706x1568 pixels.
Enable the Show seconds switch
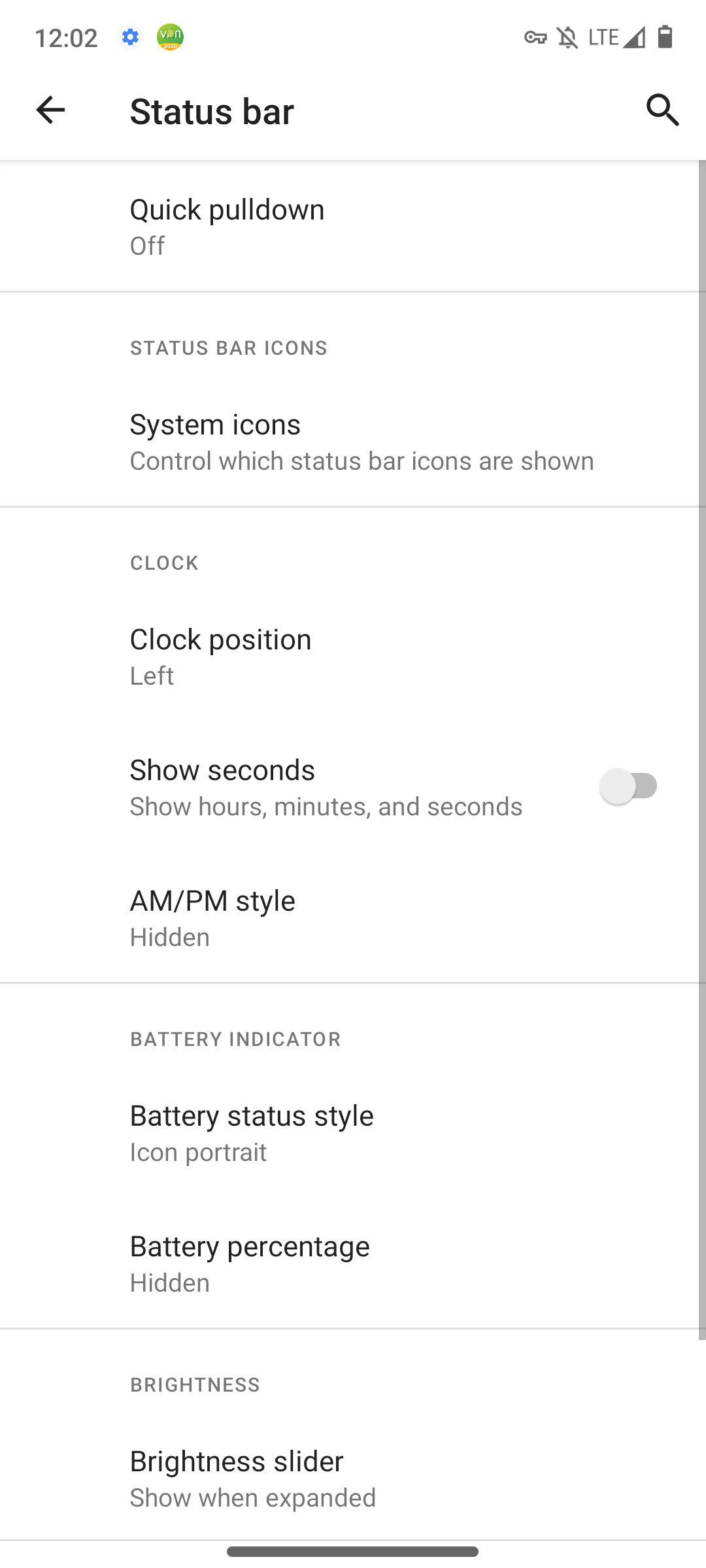pyautogui.click(x=629, y=786)
